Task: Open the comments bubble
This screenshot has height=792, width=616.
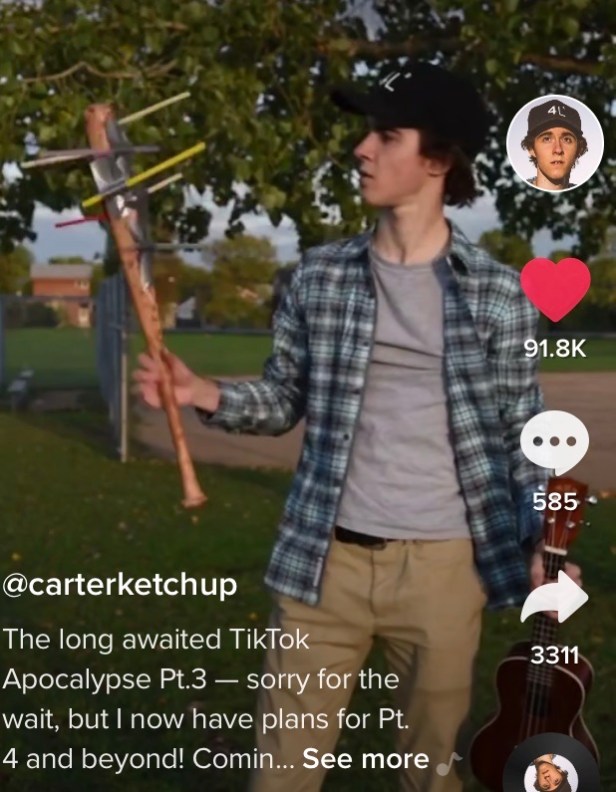Action: [x=555, y=442]
